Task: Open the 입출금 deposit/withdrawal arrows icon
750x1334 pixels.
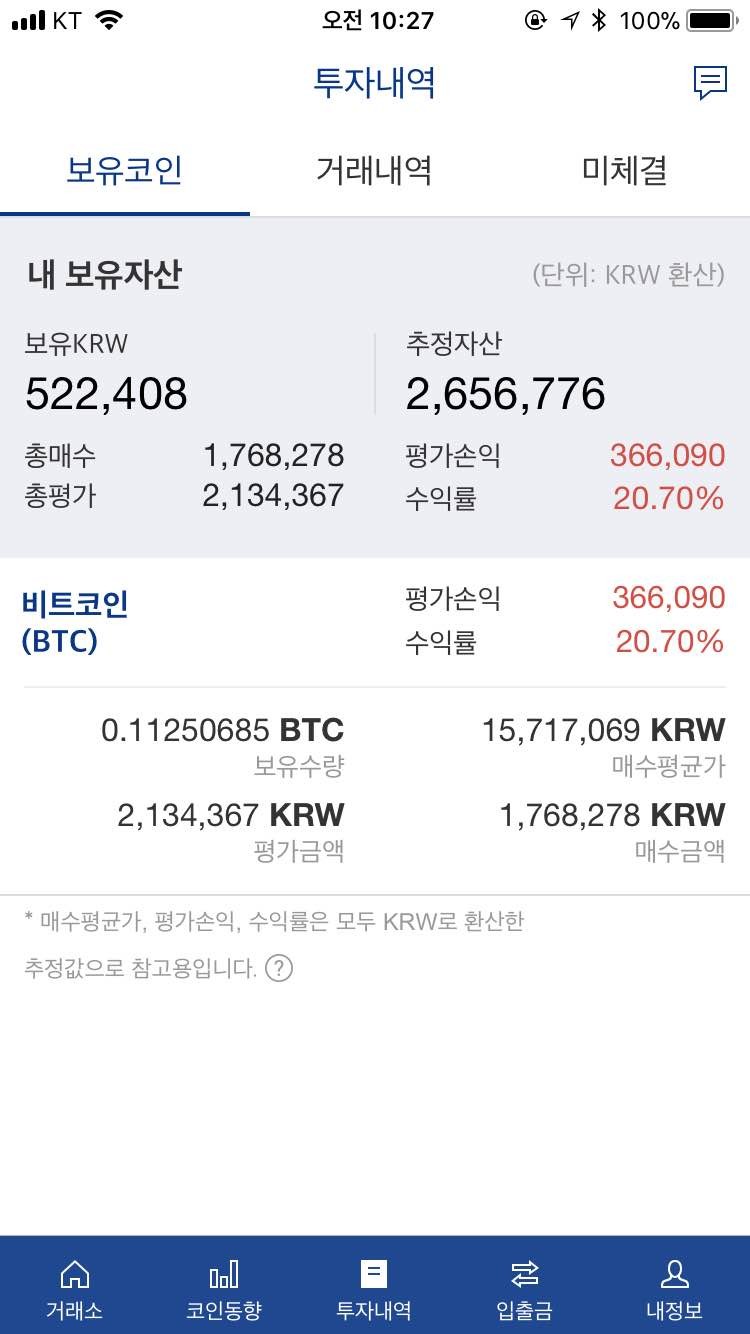Action: point(525,1288)
